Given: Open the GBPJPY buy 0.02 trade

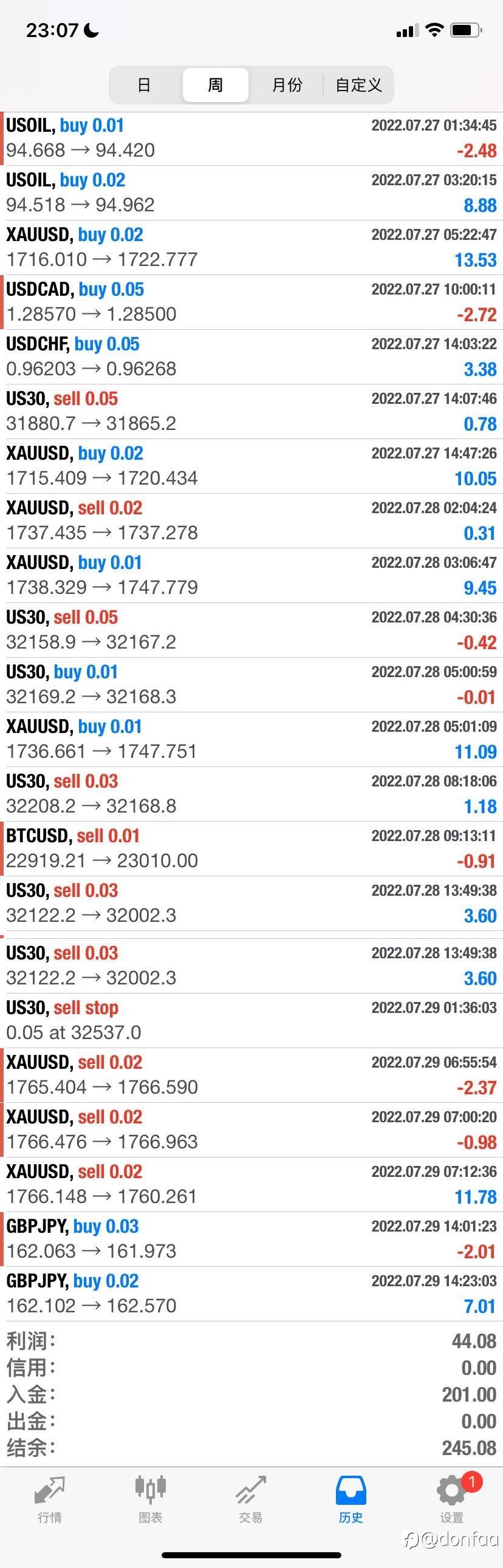Looking at the screenshot, I should pyautogui.click(x=251, y=1294).
